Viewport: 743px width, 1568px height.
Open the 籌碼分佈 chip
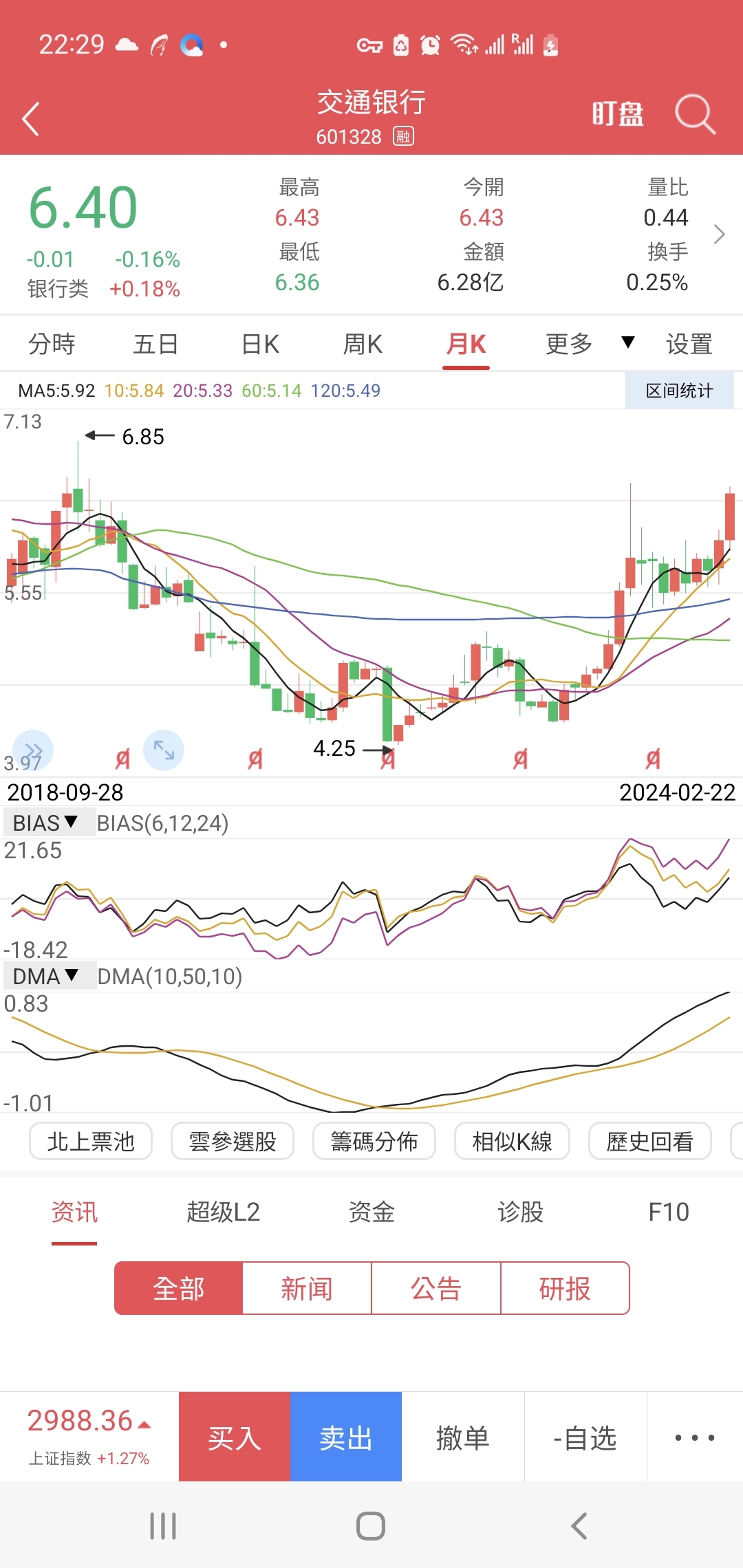click(374, 1142)
